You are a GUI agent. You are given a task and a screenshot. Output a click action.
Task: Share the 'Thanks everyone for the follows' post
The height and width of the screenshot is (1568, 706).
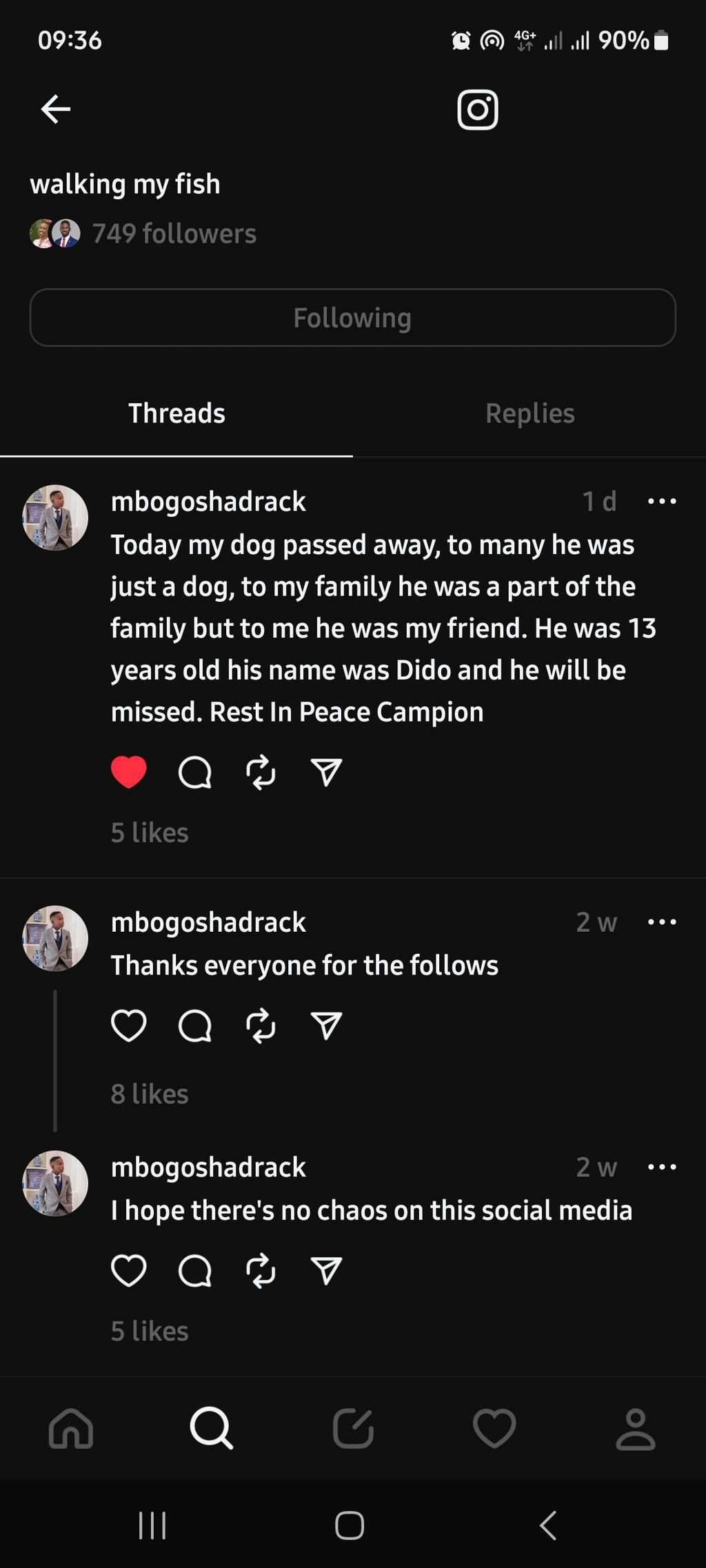(326, 1026)
